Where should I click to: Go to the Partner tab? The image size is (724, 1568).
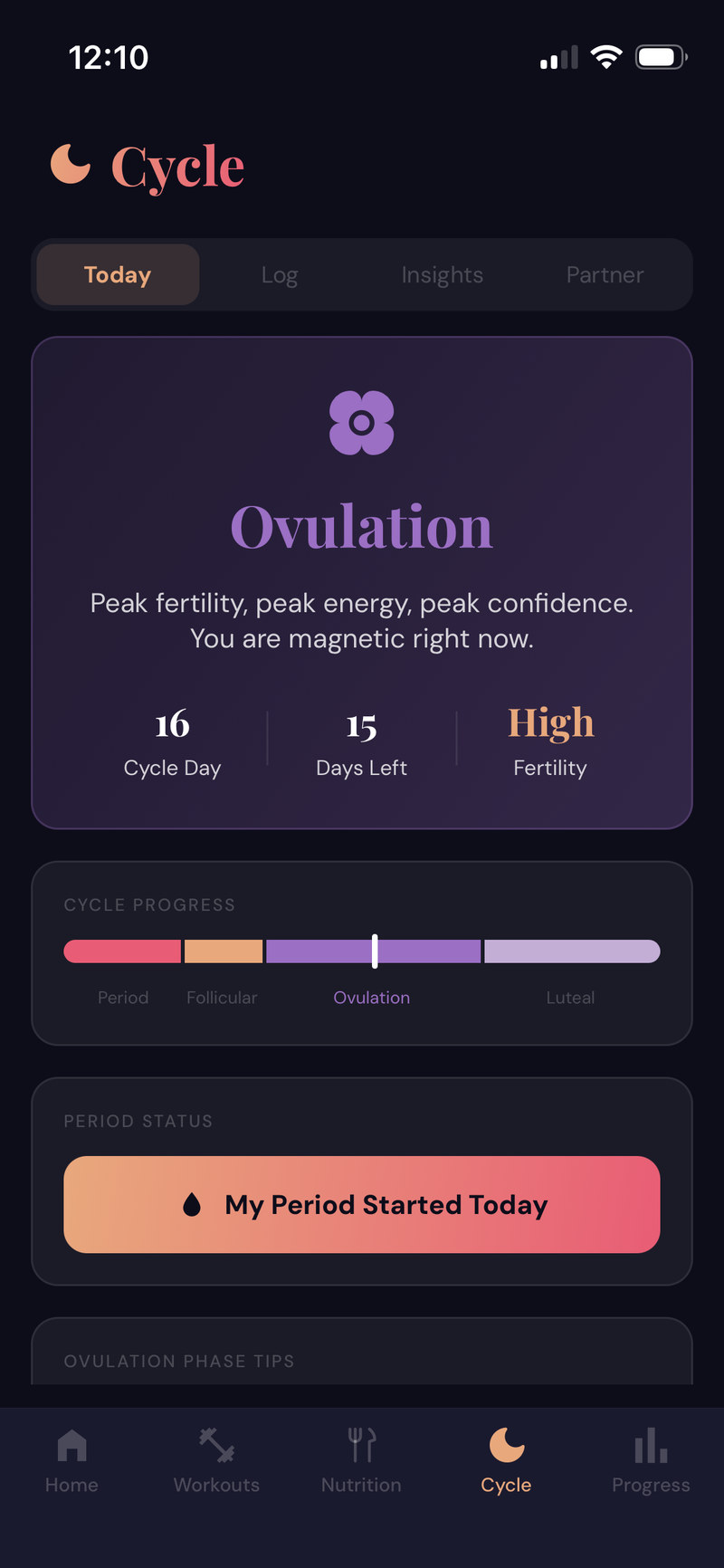pyautogui.click(x=605, y=274)
